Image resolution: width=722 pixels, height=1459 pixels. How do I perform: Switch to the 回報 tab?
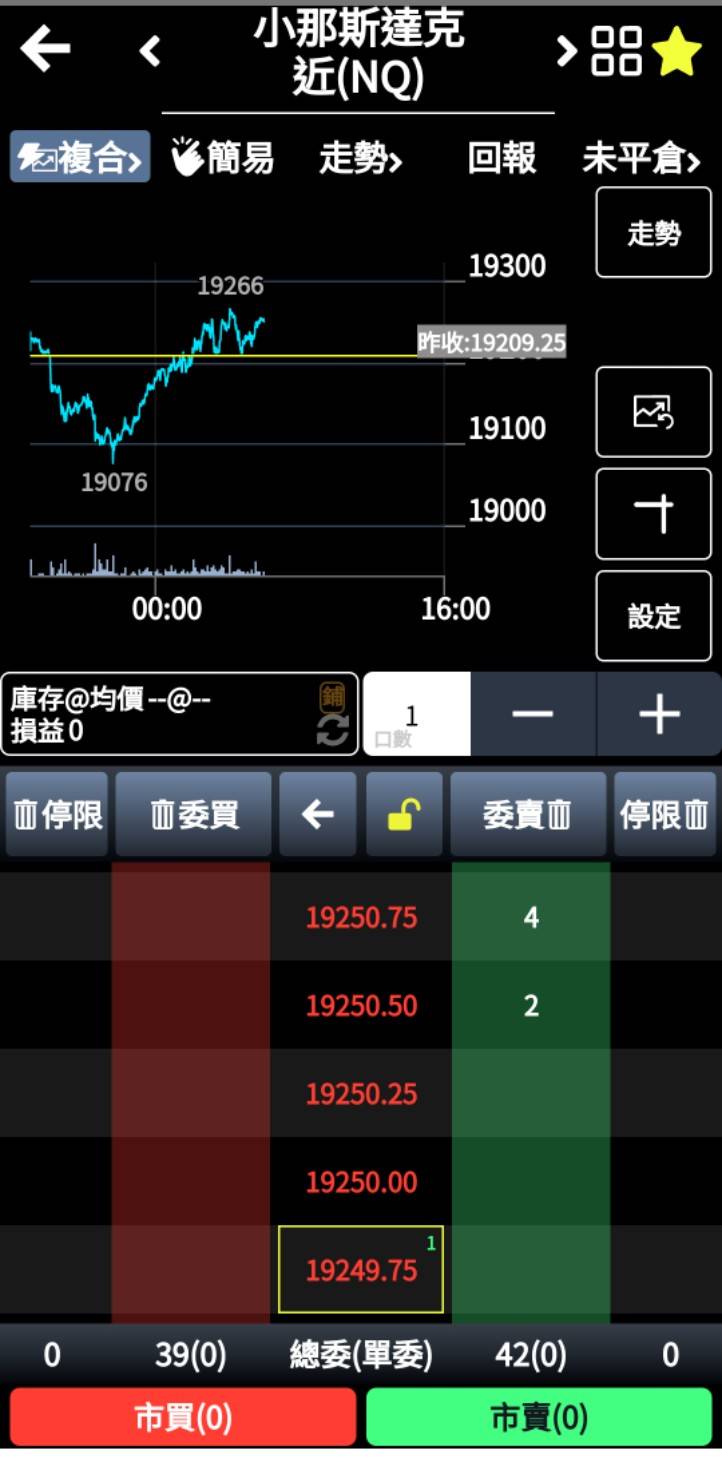click(502, 157)
